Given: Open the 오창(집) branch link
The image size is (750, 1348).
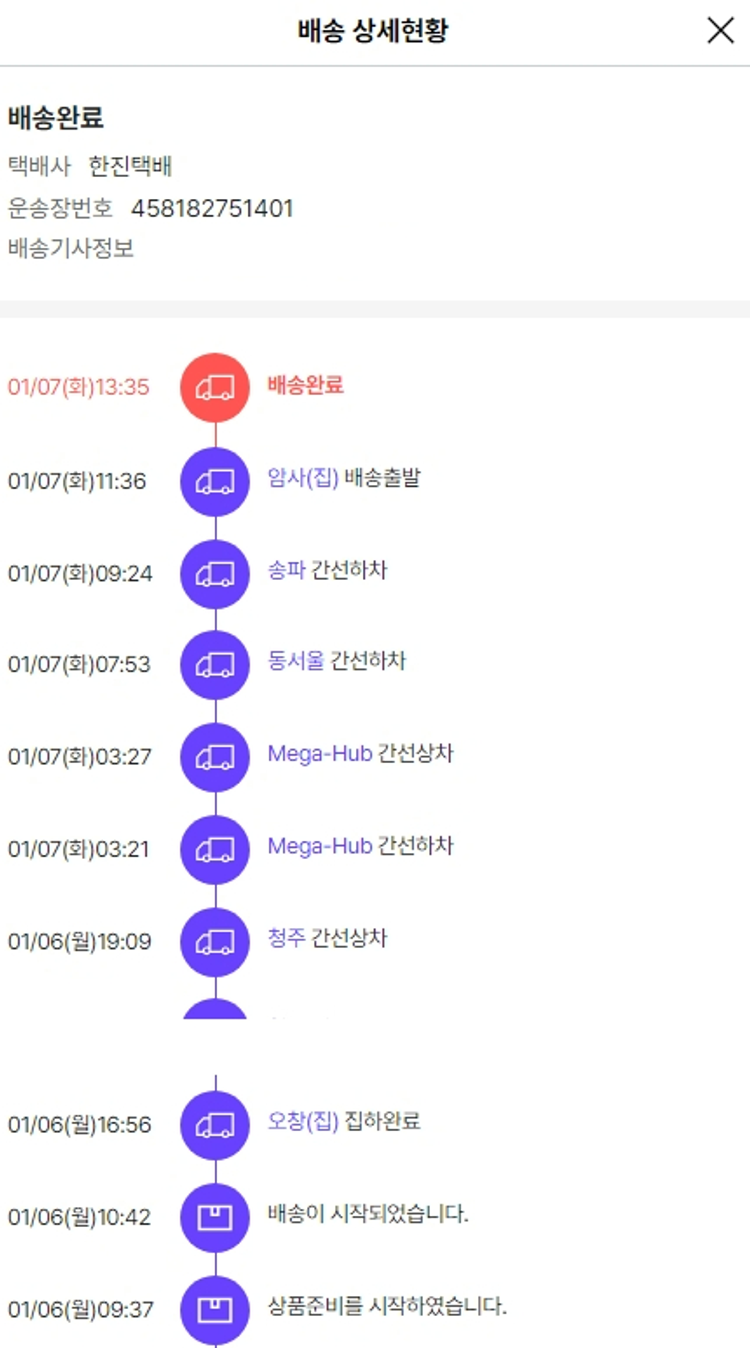Looking at the screenshot, I should [x=303, y=1122].
